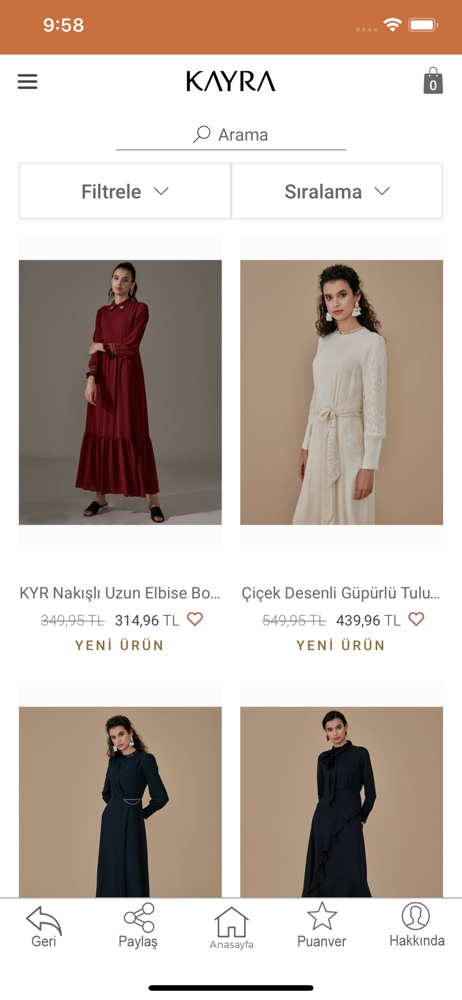Favorite the KYR Nakışlı Uzun Elbise
Image resolution: width=462 pixels, height=1000 pixels.
pyautogui.click(x=195, y=619)
